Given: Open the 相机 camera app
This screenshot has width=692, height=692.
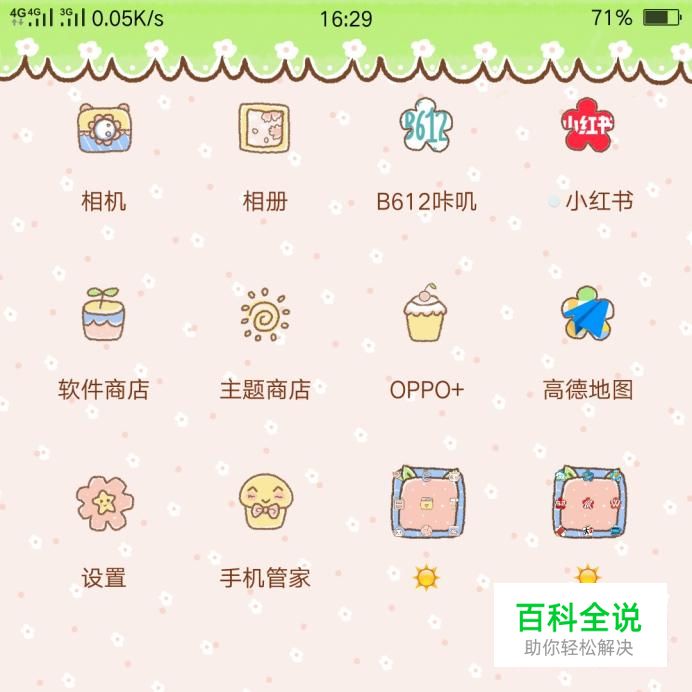Looking at the screenshot, I should coord(104,128).
